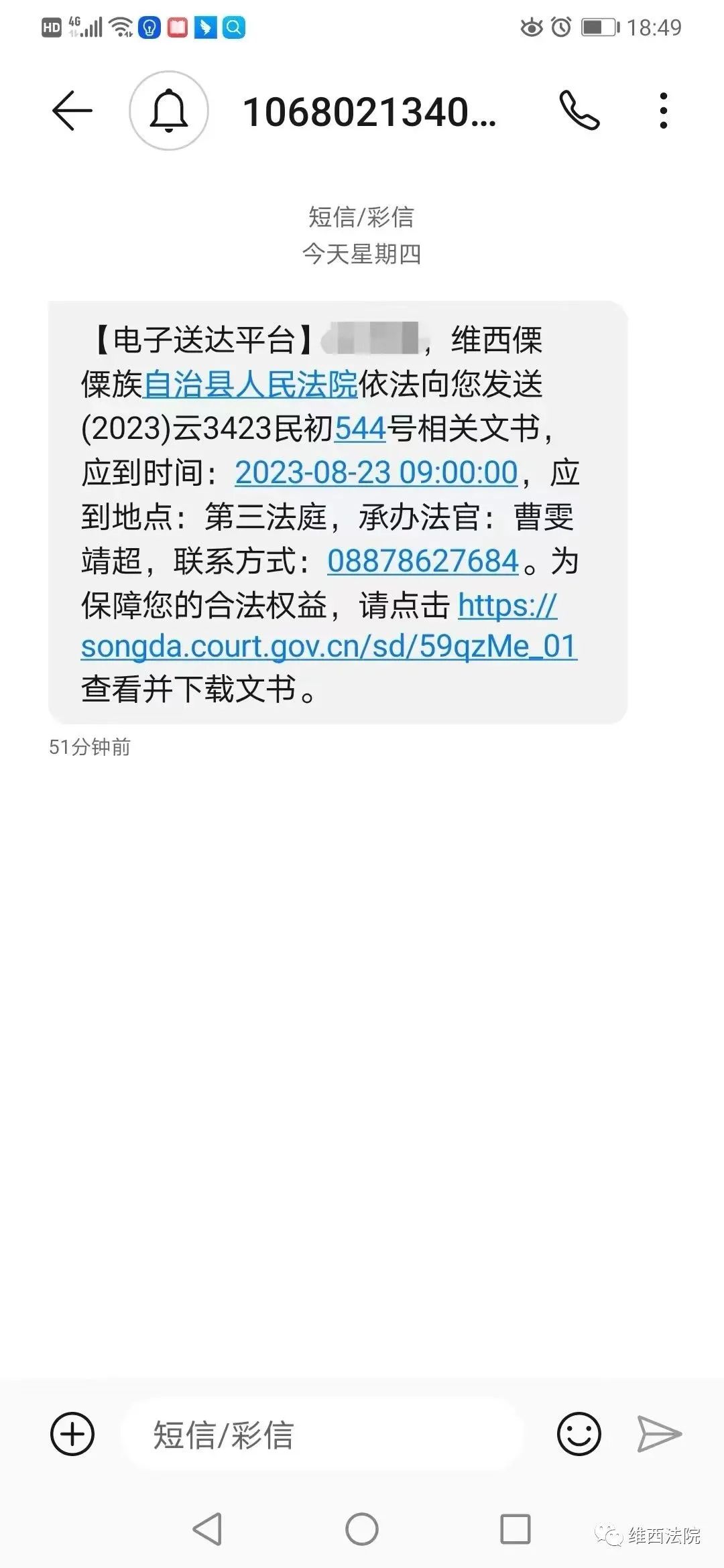This screenshot has height=1568, width=724.
Task: Tap the phone number 08878627684 link
Action: click(x=423, y=561)
